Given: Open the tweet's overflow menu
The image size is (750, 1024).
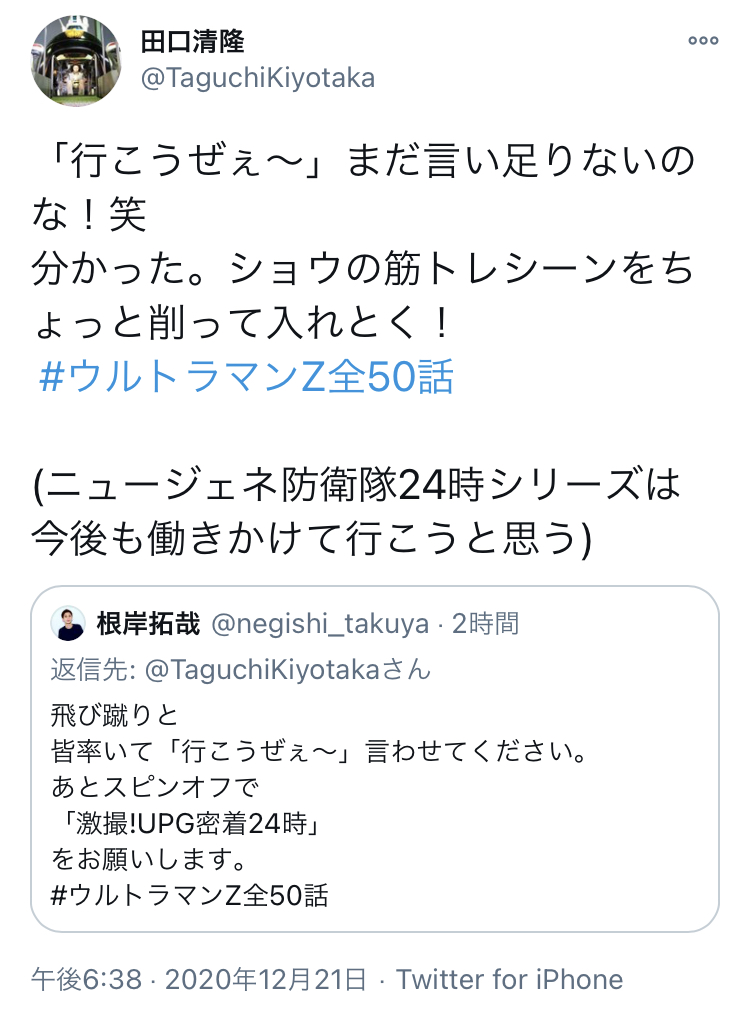Looking at the screenshot, I should 703,41.
